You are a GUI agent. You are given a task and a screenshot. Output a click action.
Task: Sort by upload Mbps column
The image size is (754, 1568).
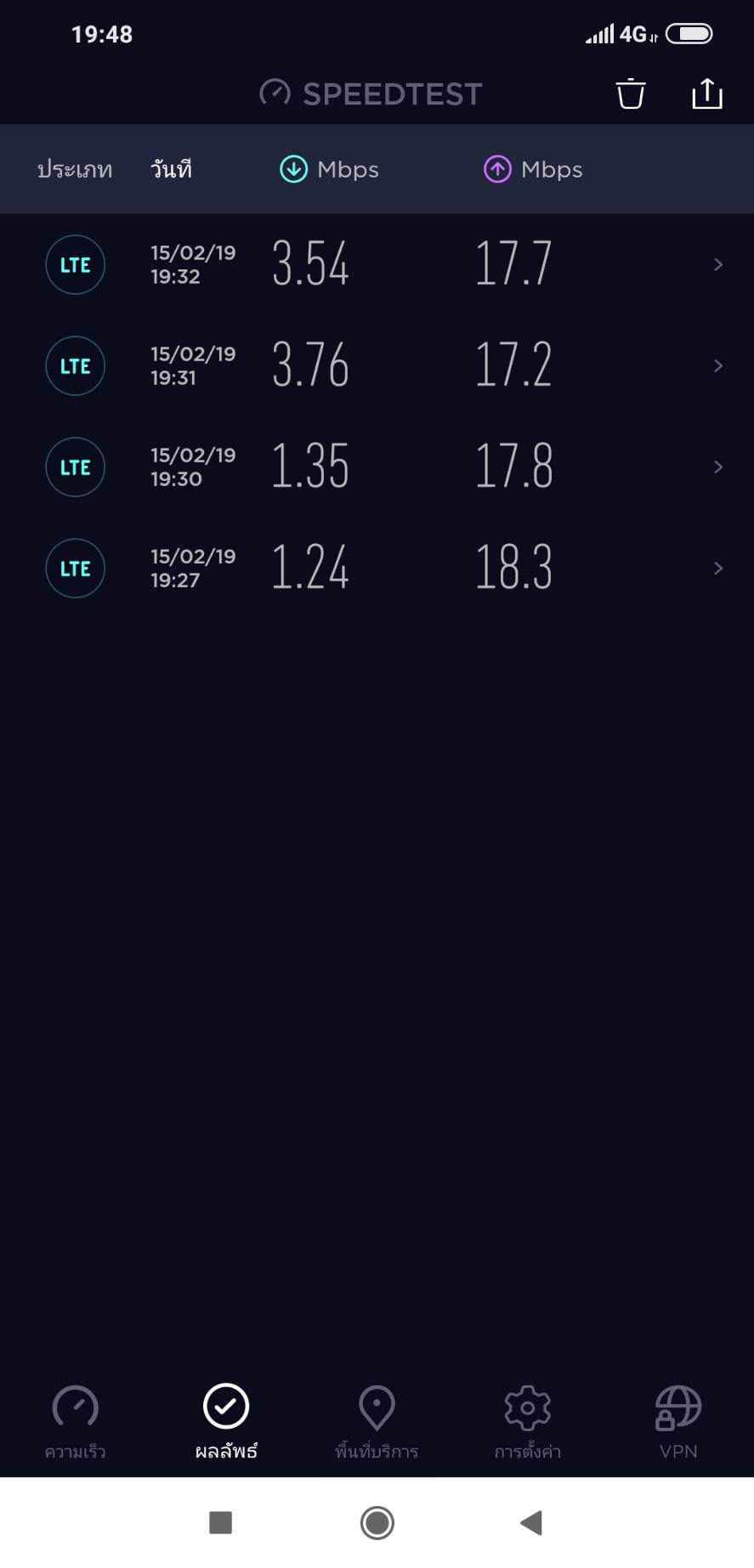533,170
